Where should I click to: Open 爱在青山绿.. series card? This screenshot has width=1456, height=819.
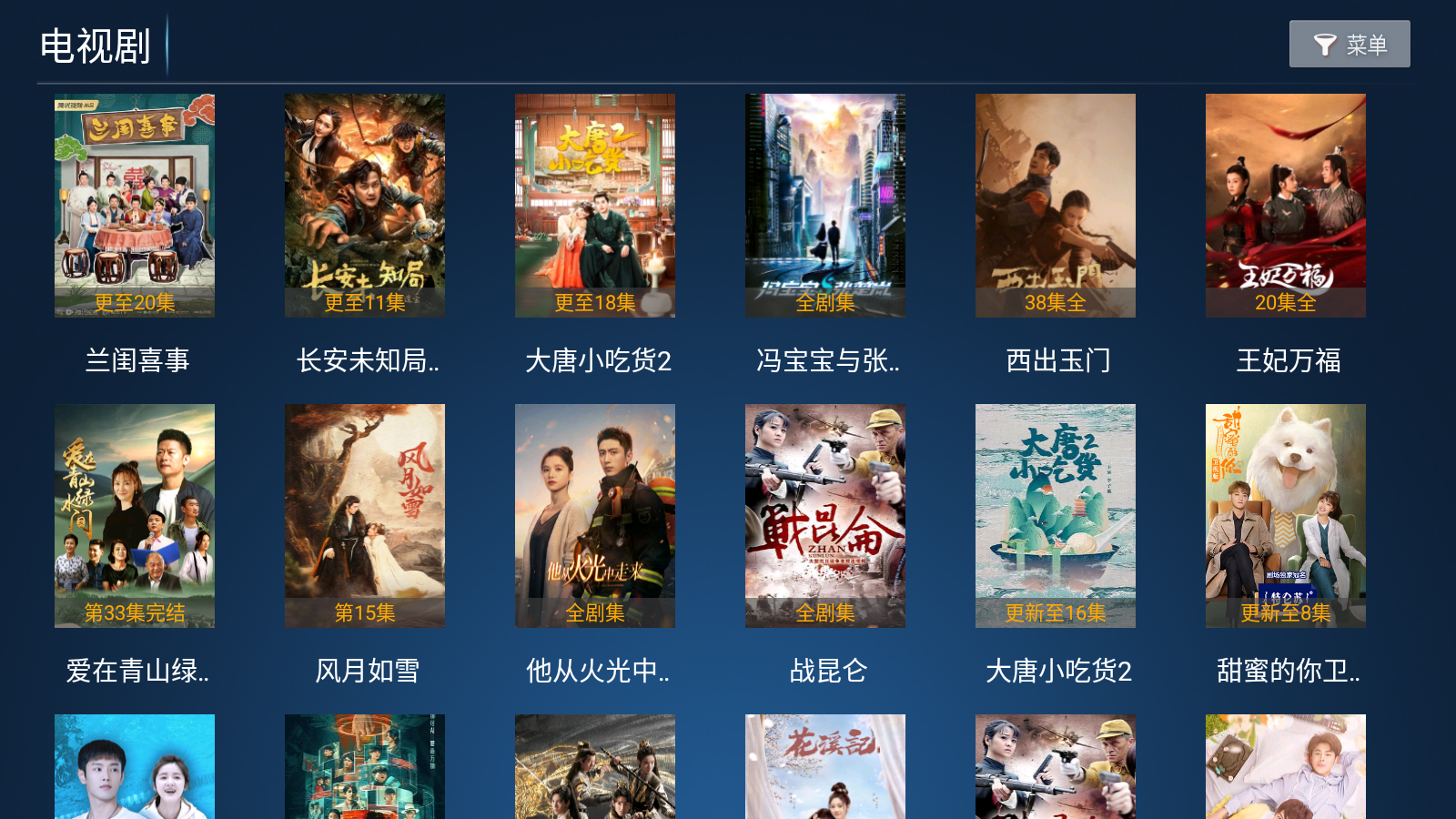point(135,516)
